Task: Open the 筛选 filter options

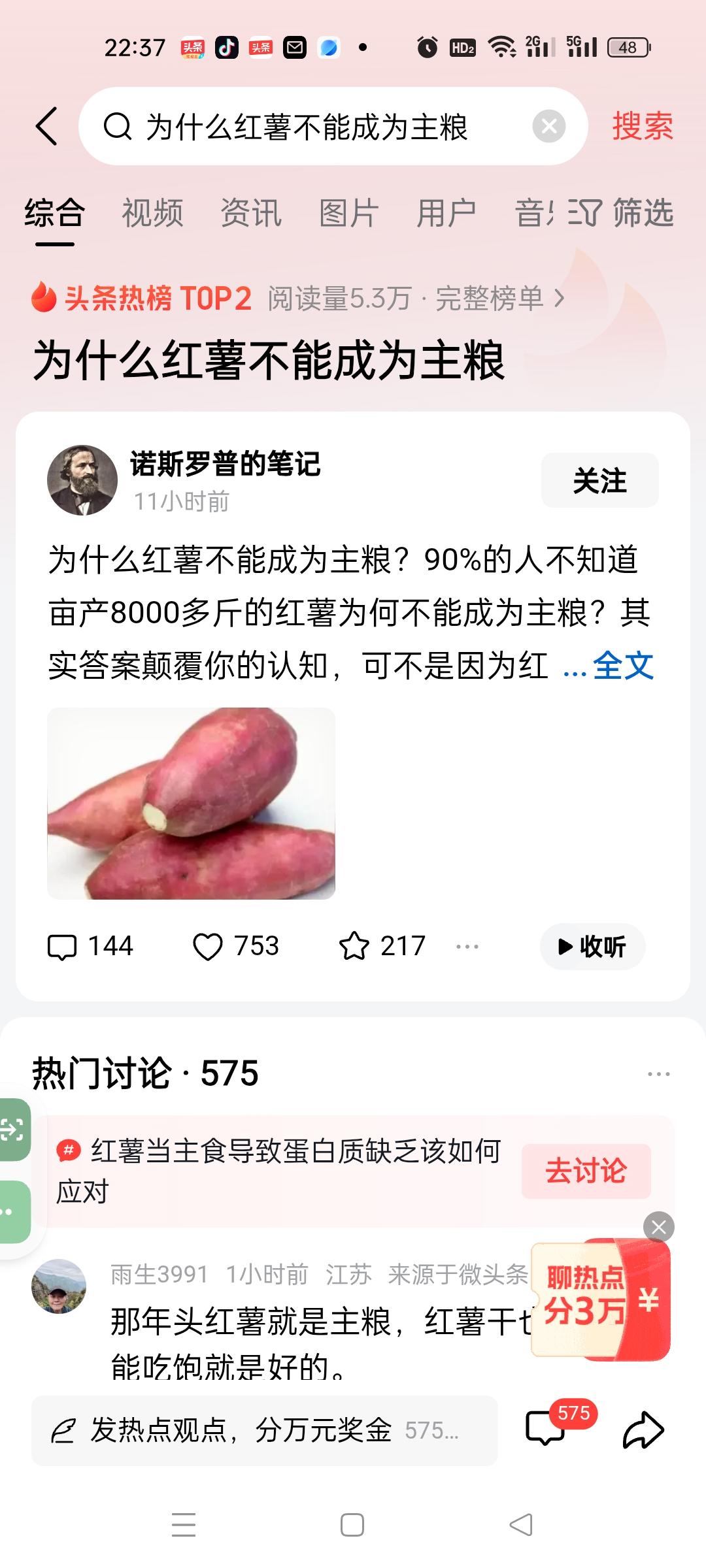Action: [x=622, y=213]
